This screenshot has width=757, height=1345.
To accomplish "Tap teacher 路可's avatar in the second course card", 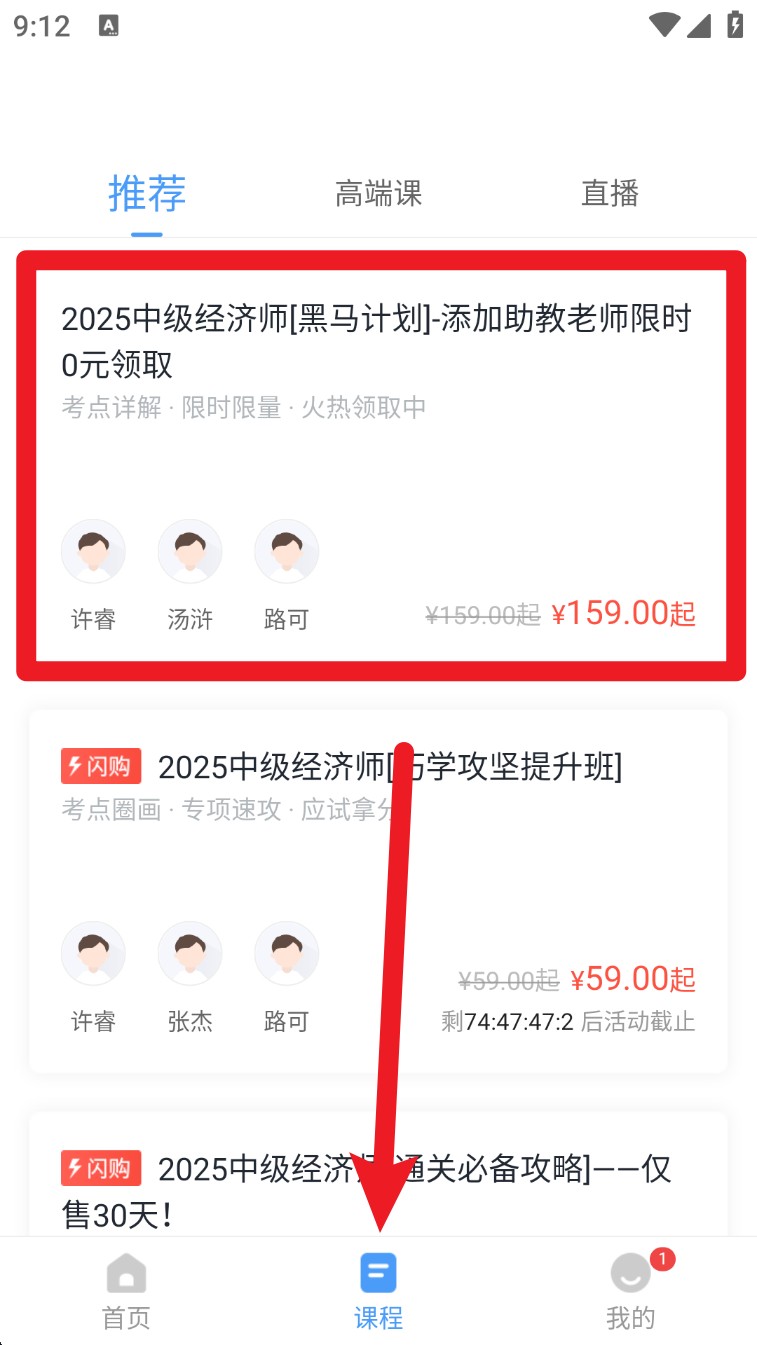I will pos(286,953).
